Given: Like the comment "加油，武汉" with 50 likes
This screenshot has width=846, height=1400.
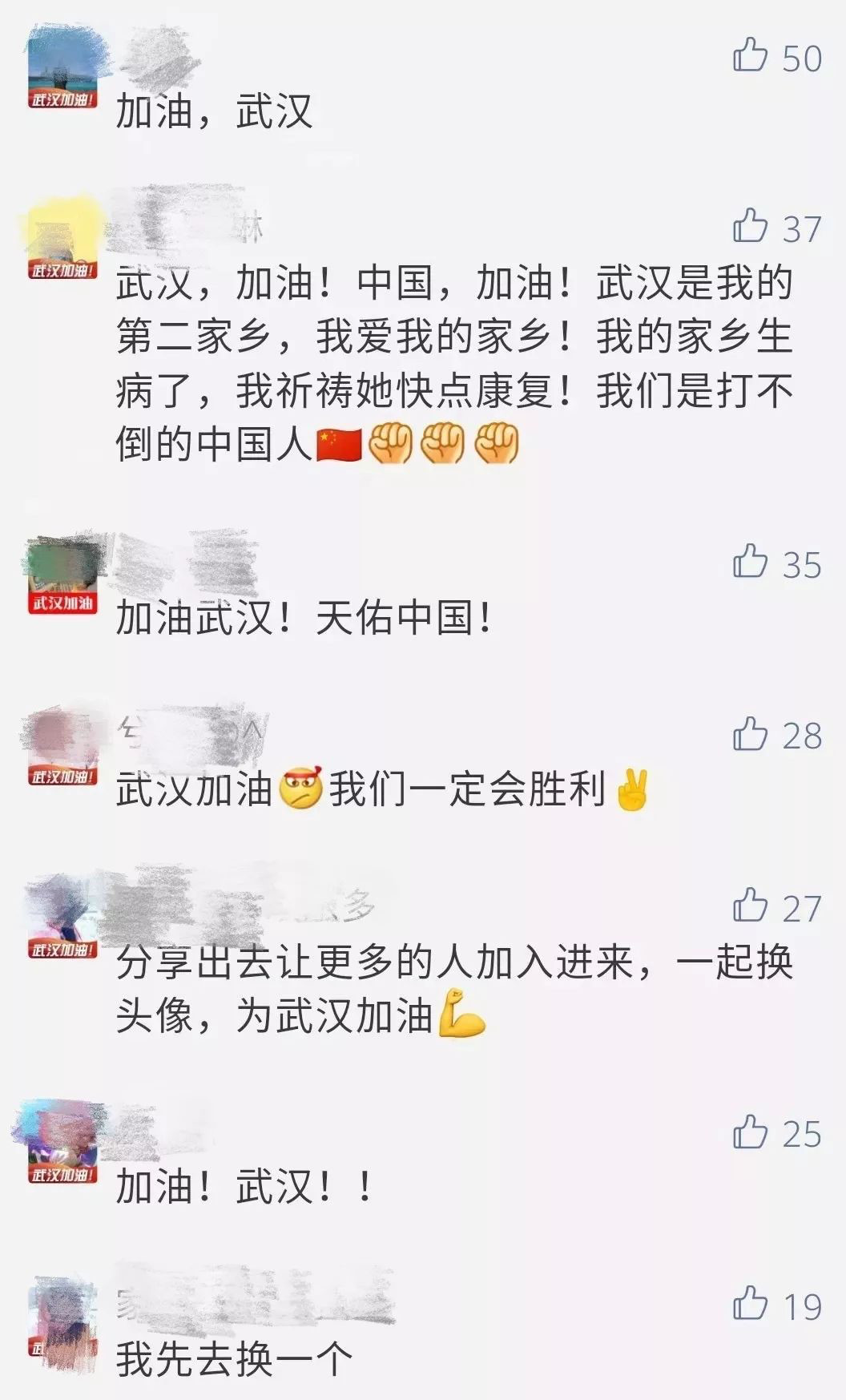Looking at the screenshot, I should point(751,56).
